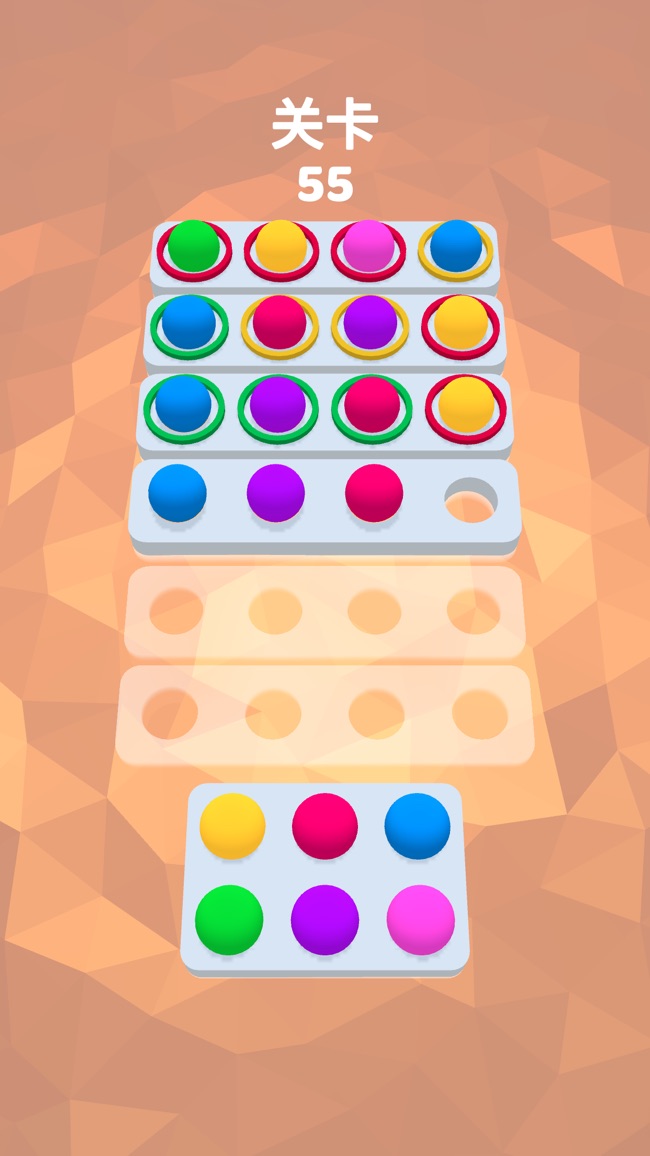Tap the empty hole in the active row

(471, 499)
